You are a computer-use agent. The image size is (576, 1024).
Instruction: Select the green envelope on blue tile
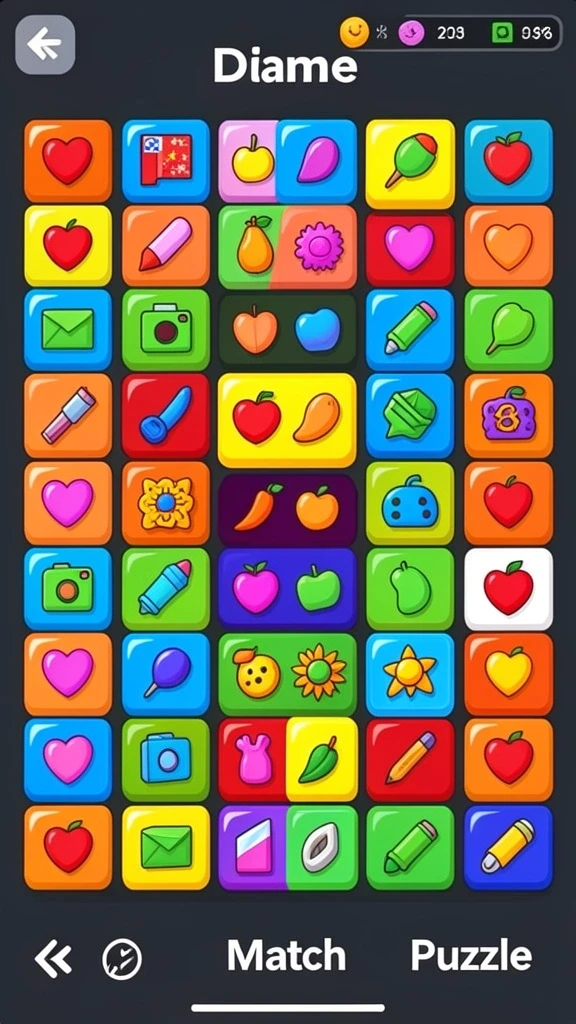[x=68, y=330]
